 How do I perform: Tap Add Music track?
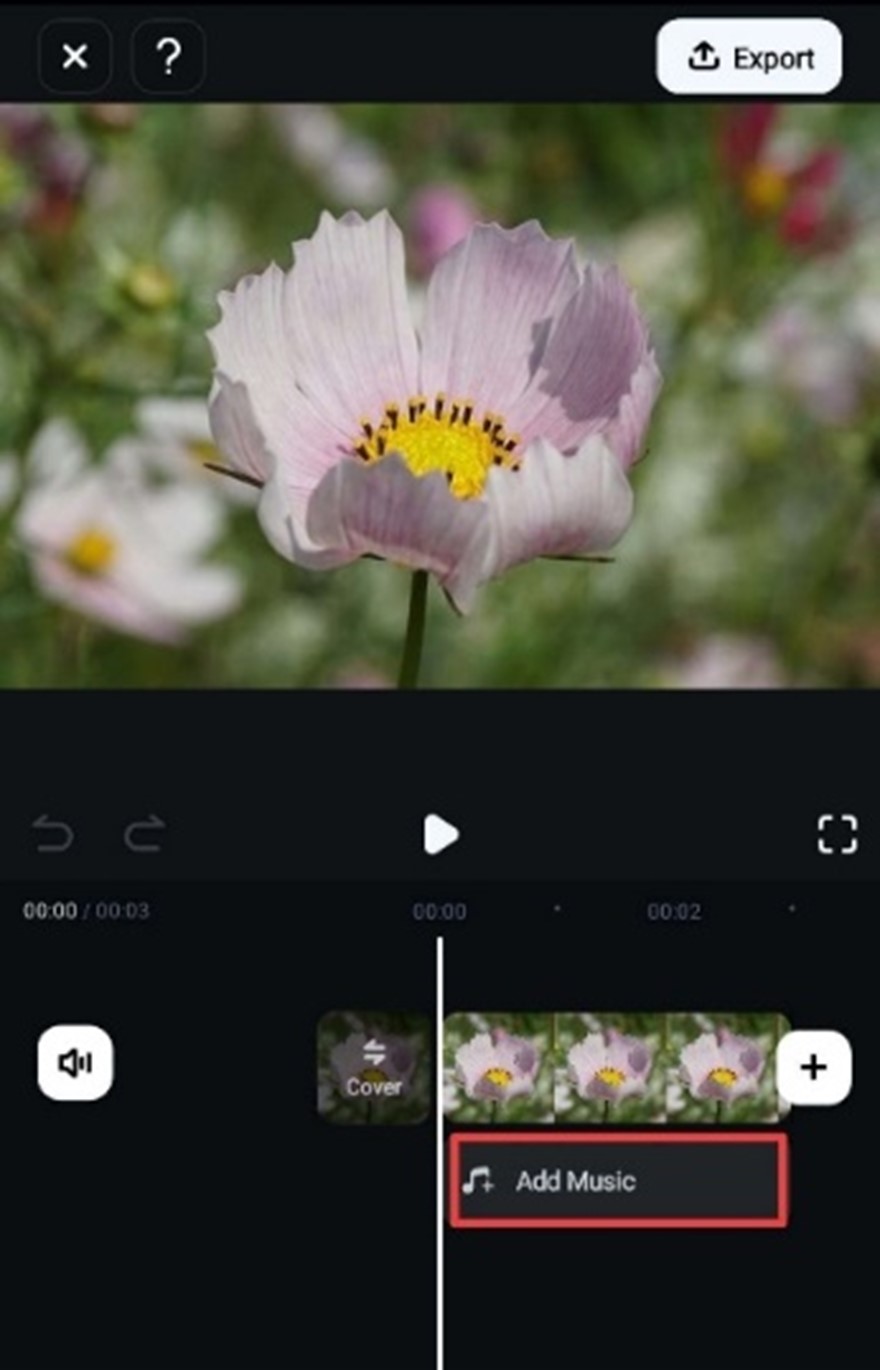click(x=618, y=1181)
